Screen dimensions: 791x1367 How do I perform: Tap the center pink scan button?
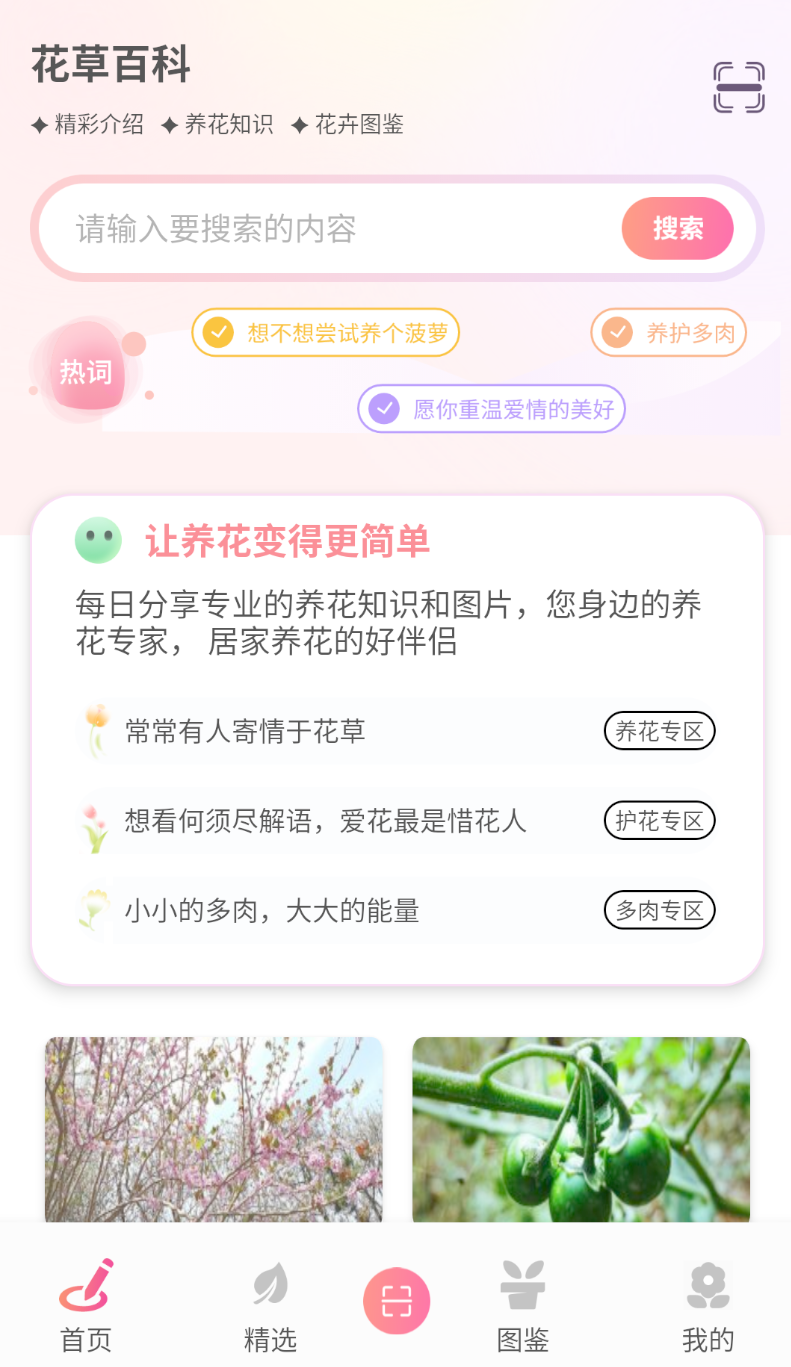click(x=397, y=1301)
